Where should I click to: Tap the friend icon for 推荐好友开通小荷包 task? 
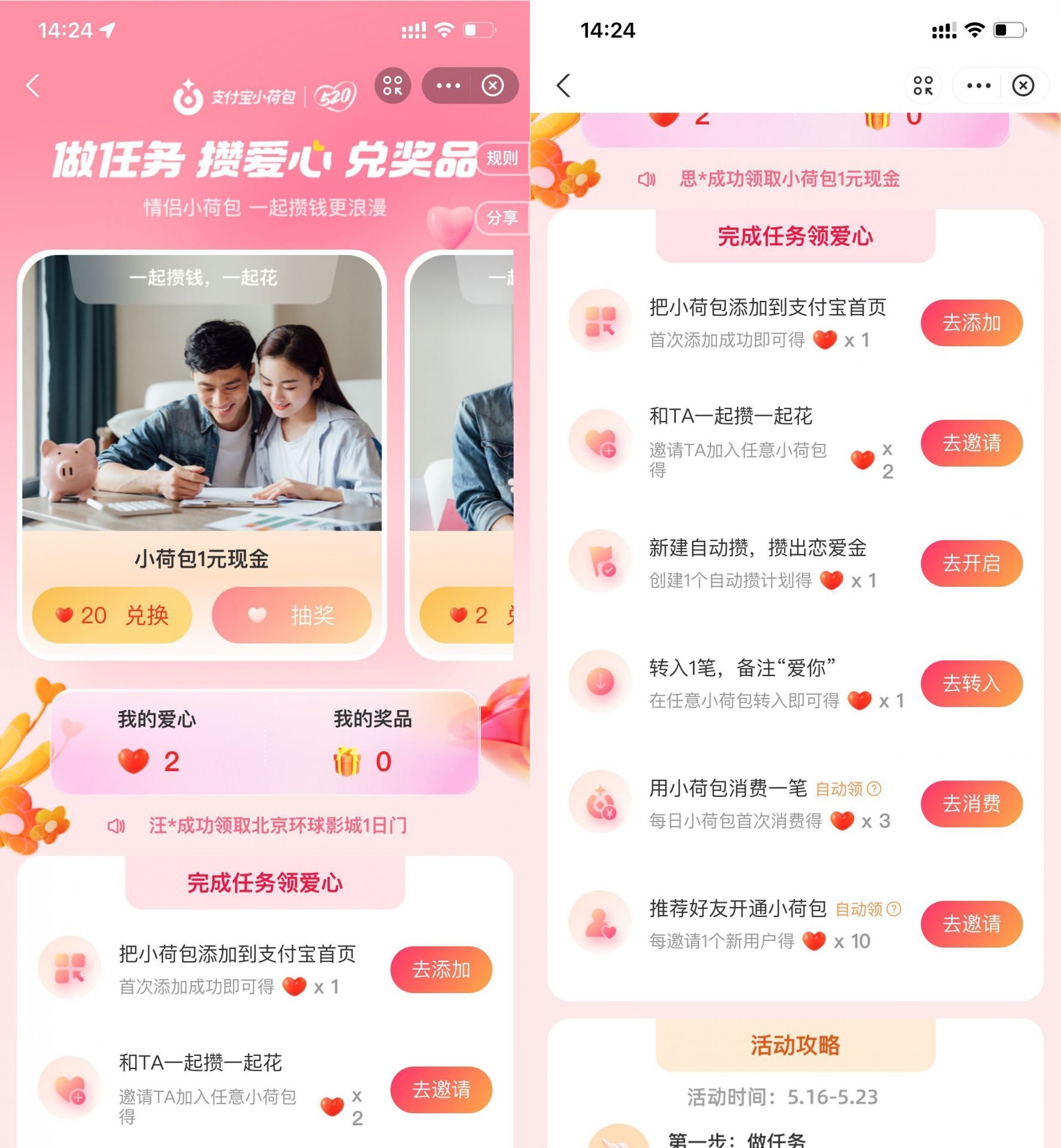point(600,923)
